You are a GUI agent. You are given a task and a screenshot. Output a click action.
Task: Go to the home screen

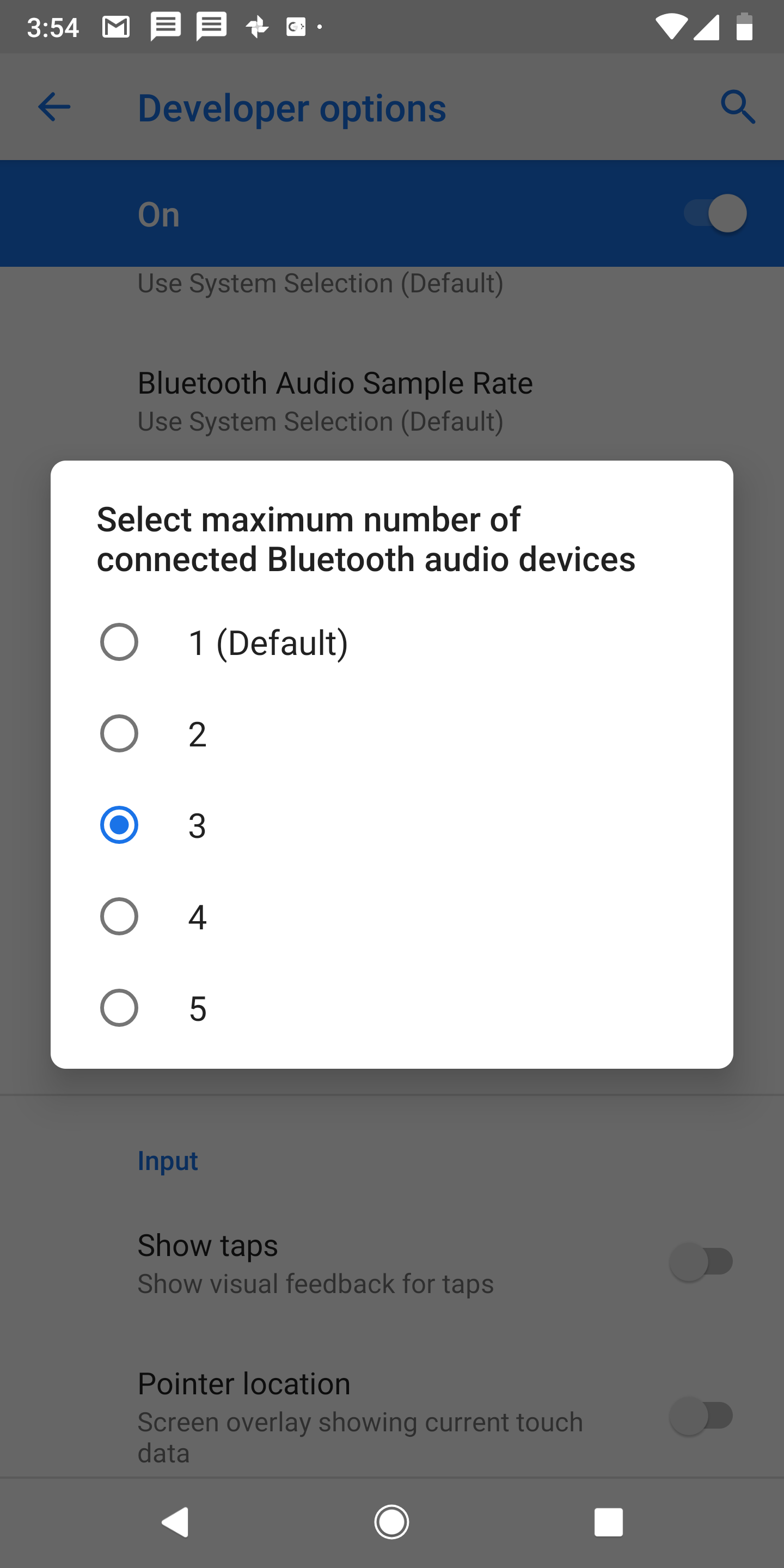391,1522
